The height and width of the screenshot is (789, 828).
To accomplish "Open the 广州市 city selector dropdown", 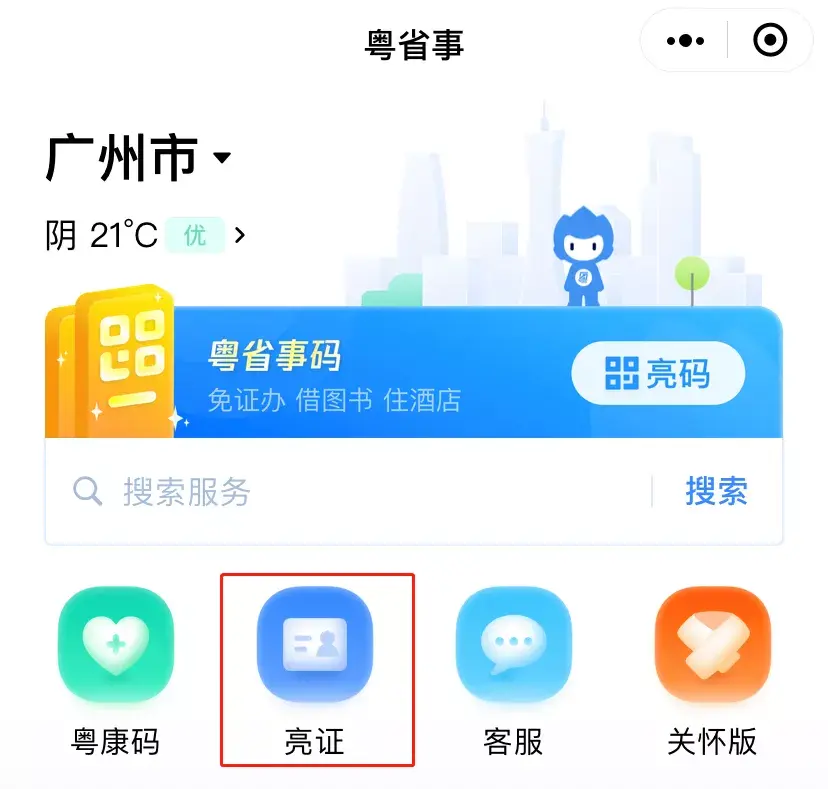I will coord(138,157).
